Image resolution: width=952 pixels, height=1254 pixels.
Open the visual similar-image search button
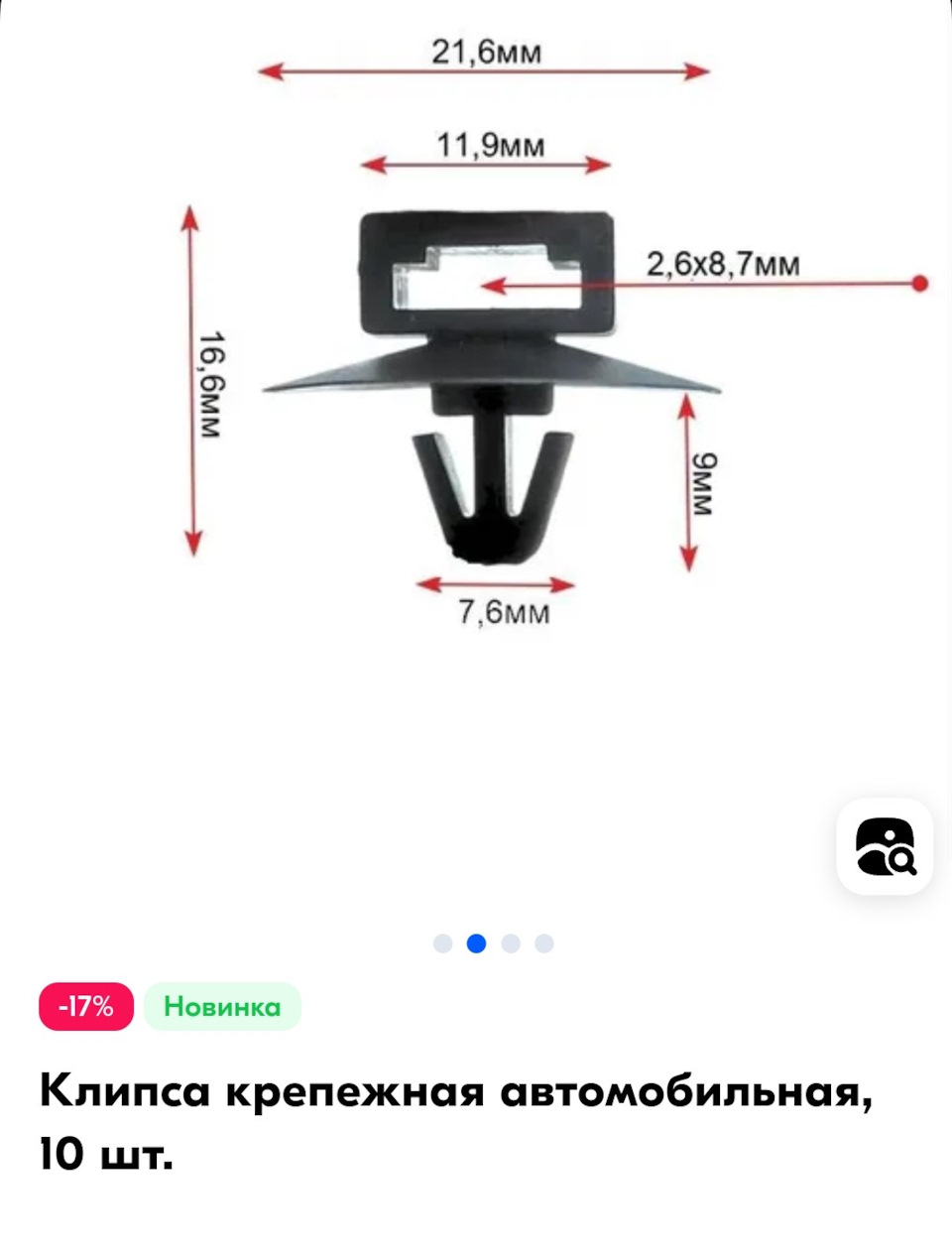885,846
